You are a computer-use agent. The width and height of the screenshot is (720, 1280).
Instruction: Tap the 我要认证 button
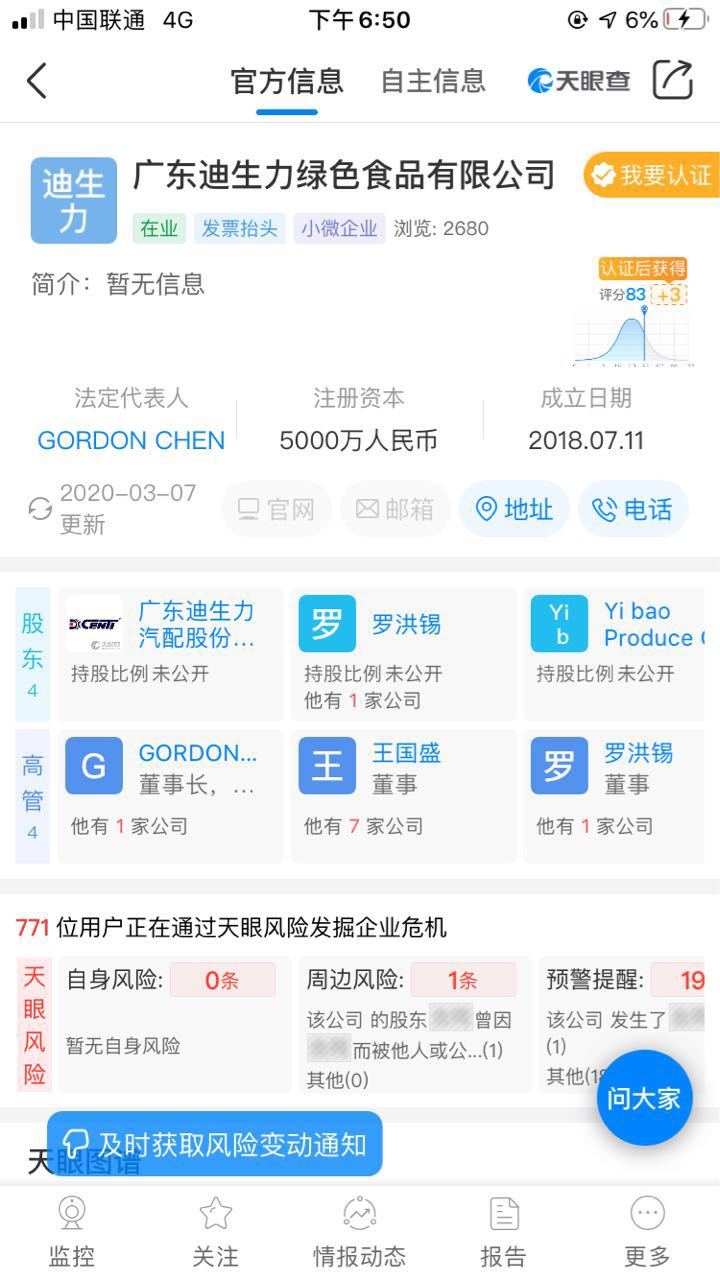click(x=651, y=175)
